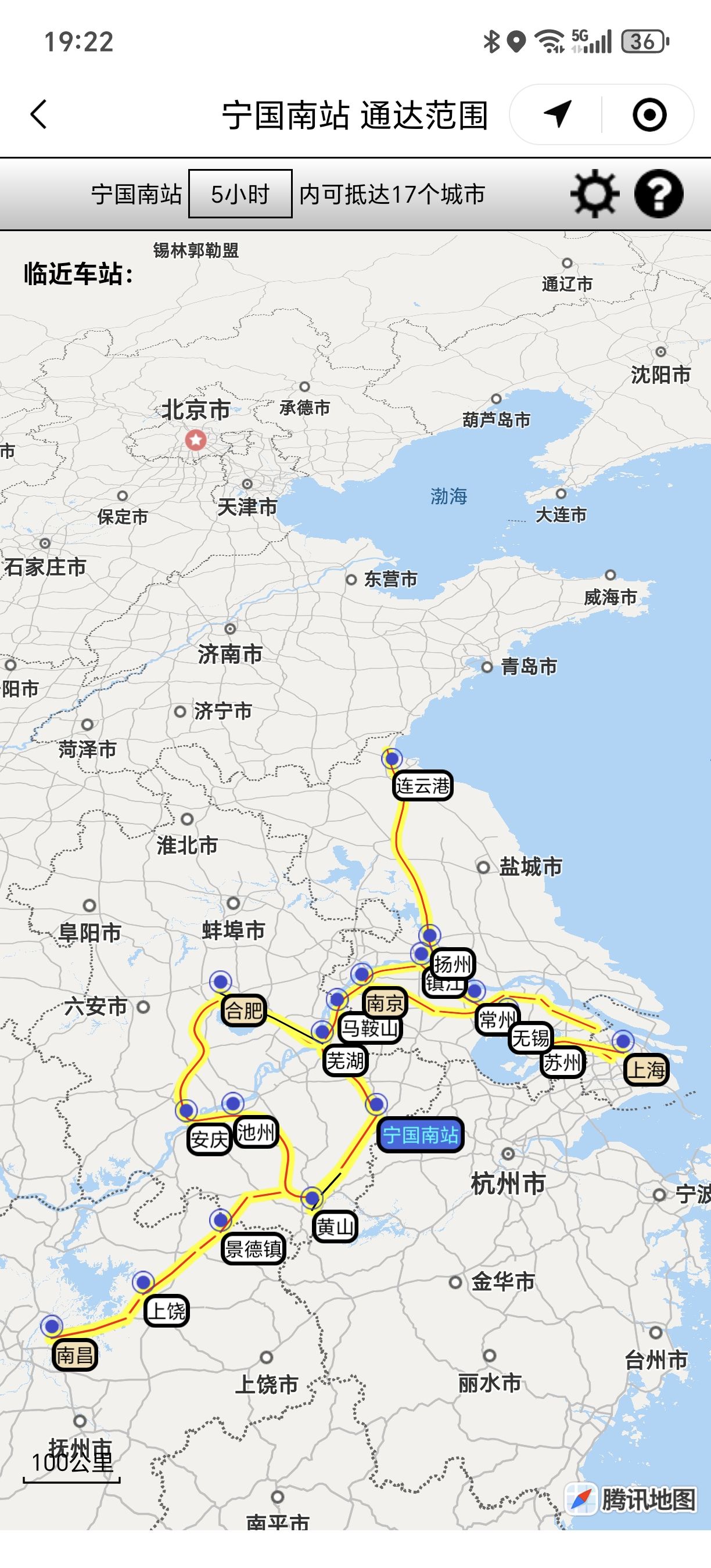Select the 南京 city label
The image size is (711, 1568).
[385, 1002]
